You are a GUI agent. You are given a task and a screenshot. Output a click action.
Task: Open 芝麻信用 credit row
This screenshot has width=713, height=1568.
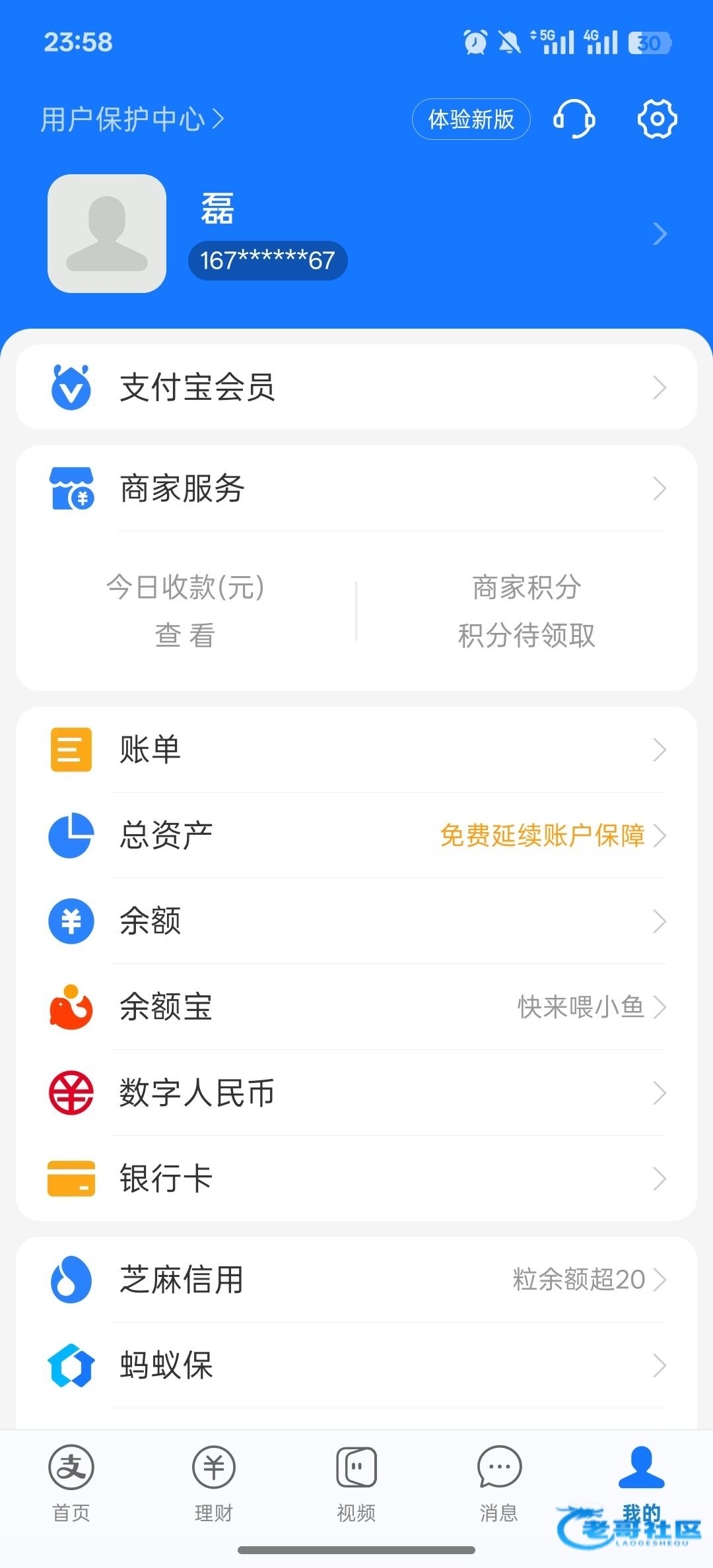(356, 1280)
